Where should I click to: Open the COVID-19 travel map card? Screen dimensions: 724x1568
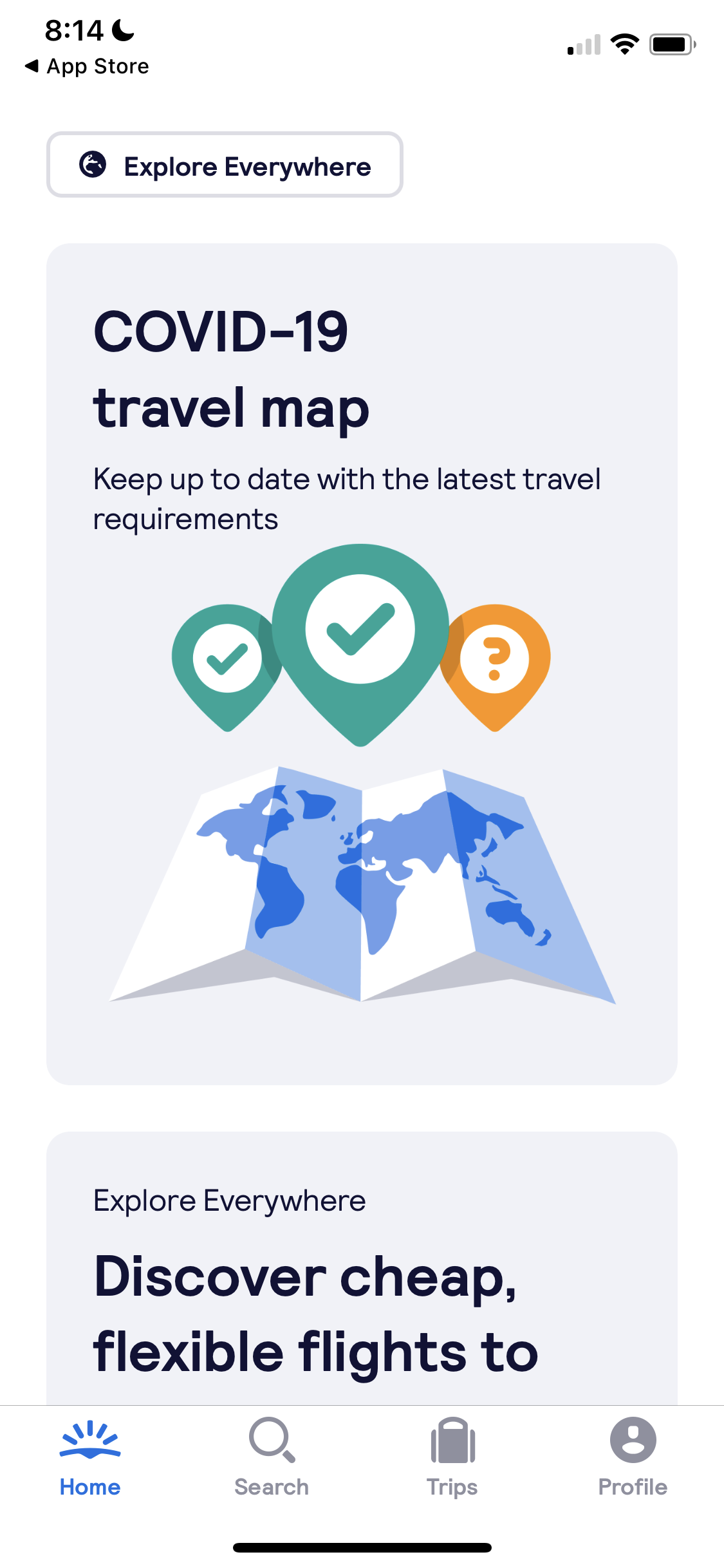(x=362, y=663)
